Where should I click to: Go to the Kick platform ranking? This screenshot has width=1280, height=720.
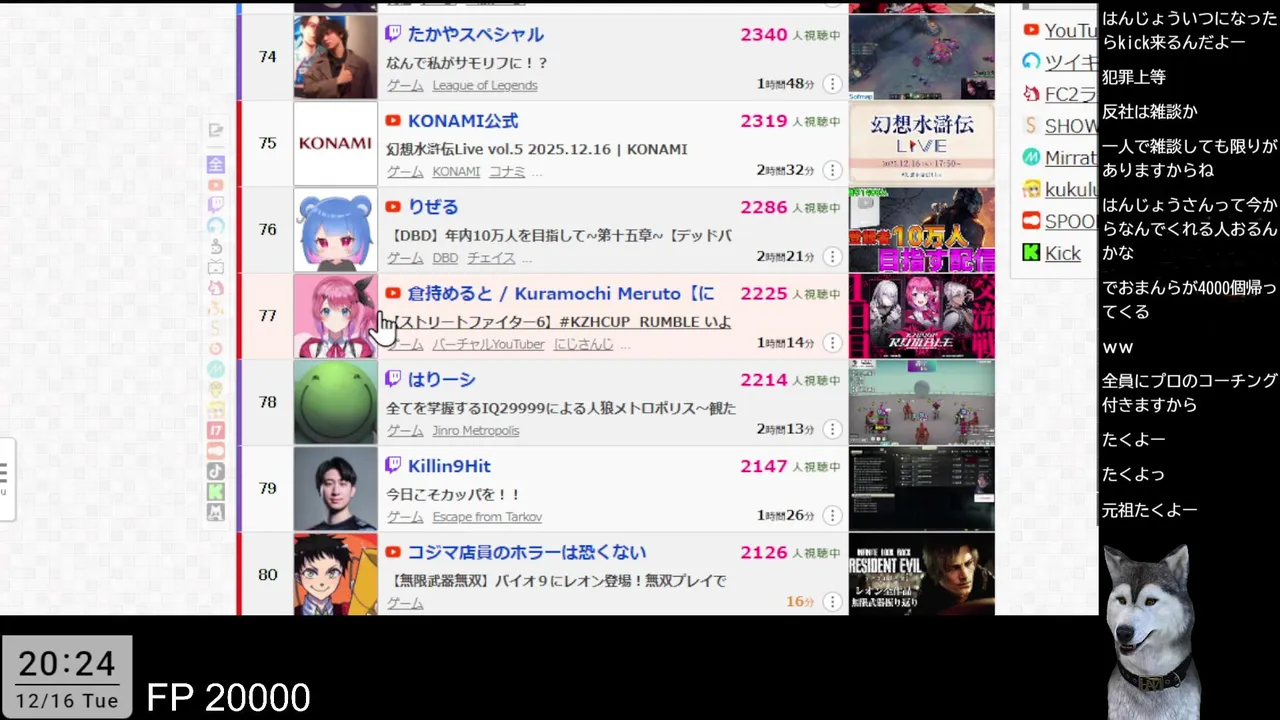pos(1062,254)
